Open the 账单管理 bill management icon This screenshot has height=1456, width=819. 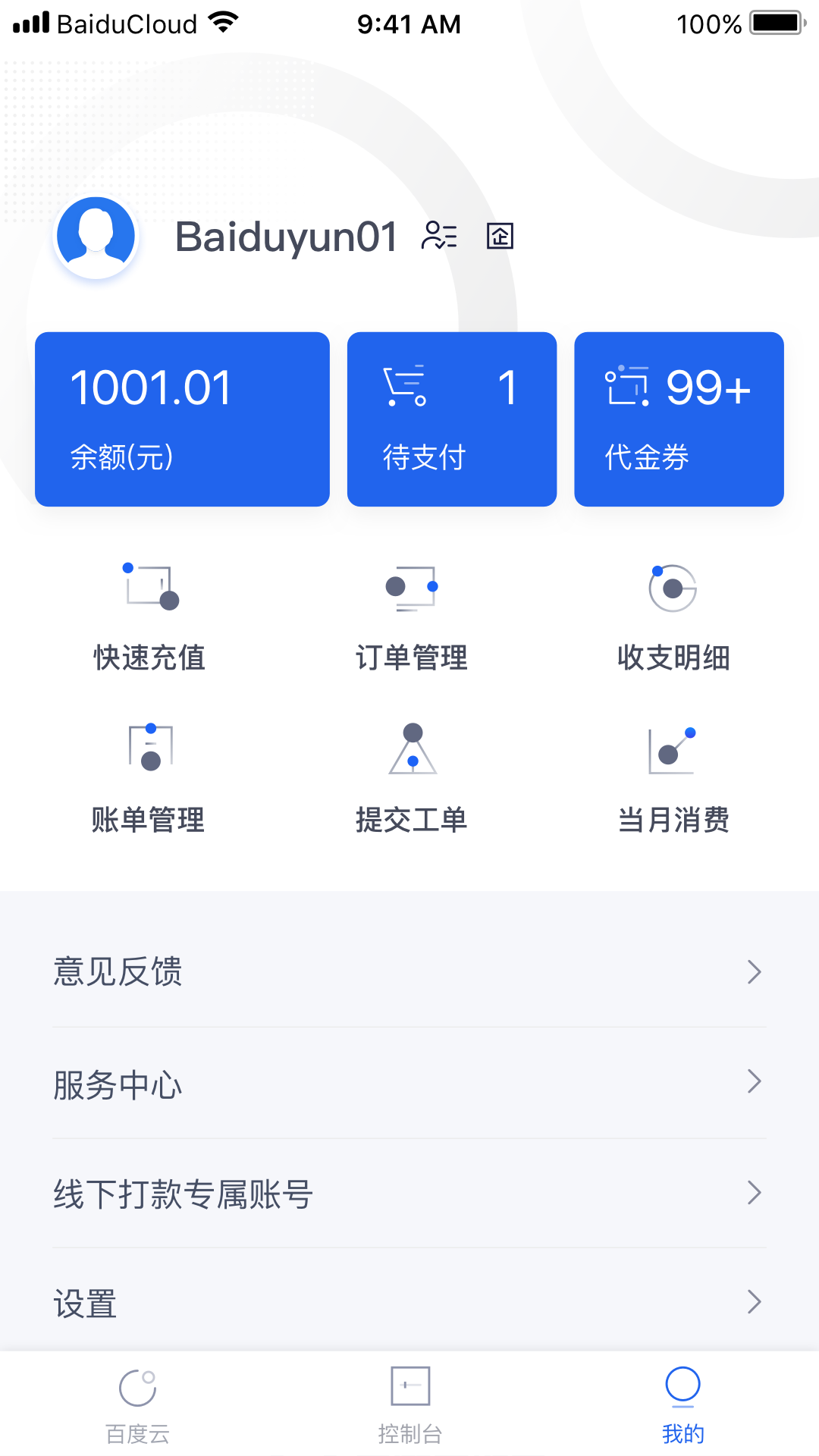(x=149, y=777)
